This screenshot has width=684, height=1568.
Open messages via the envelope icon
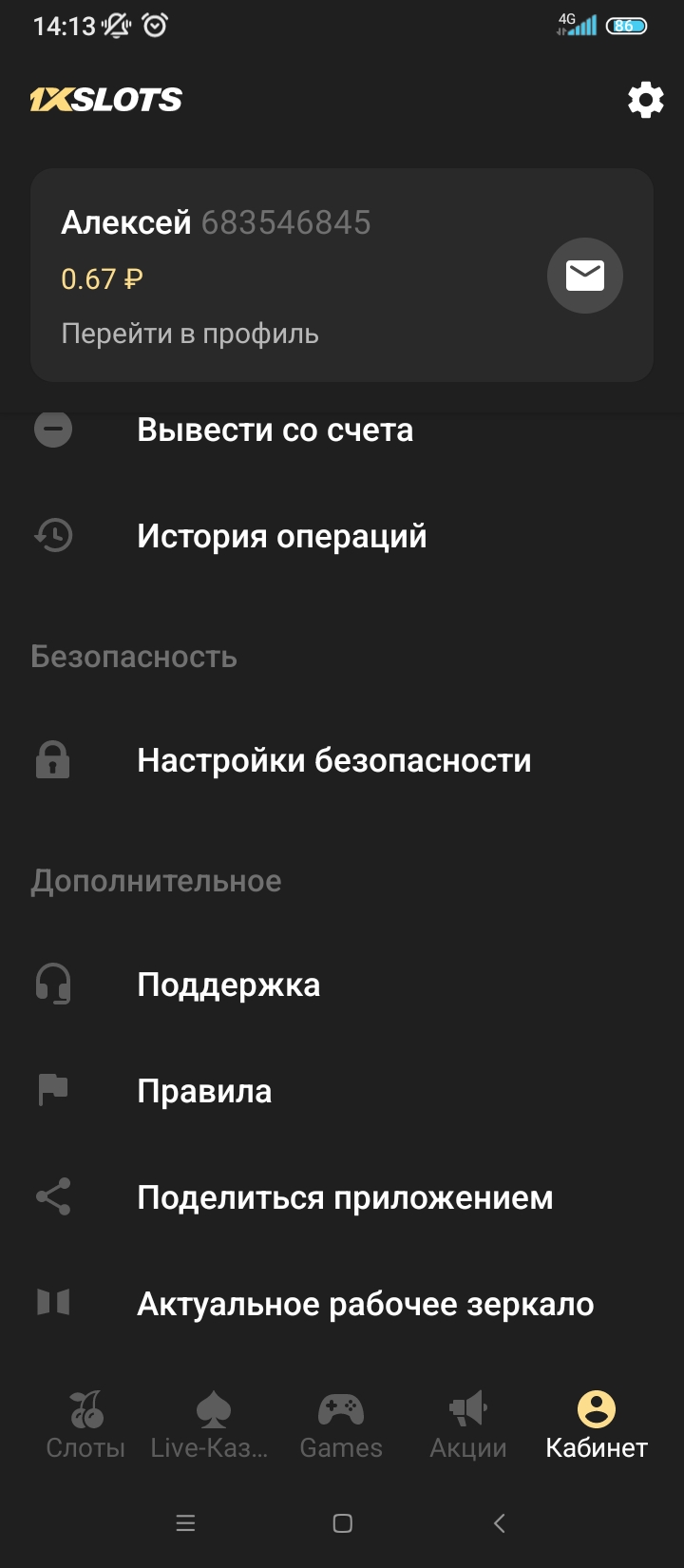(584, 276)
